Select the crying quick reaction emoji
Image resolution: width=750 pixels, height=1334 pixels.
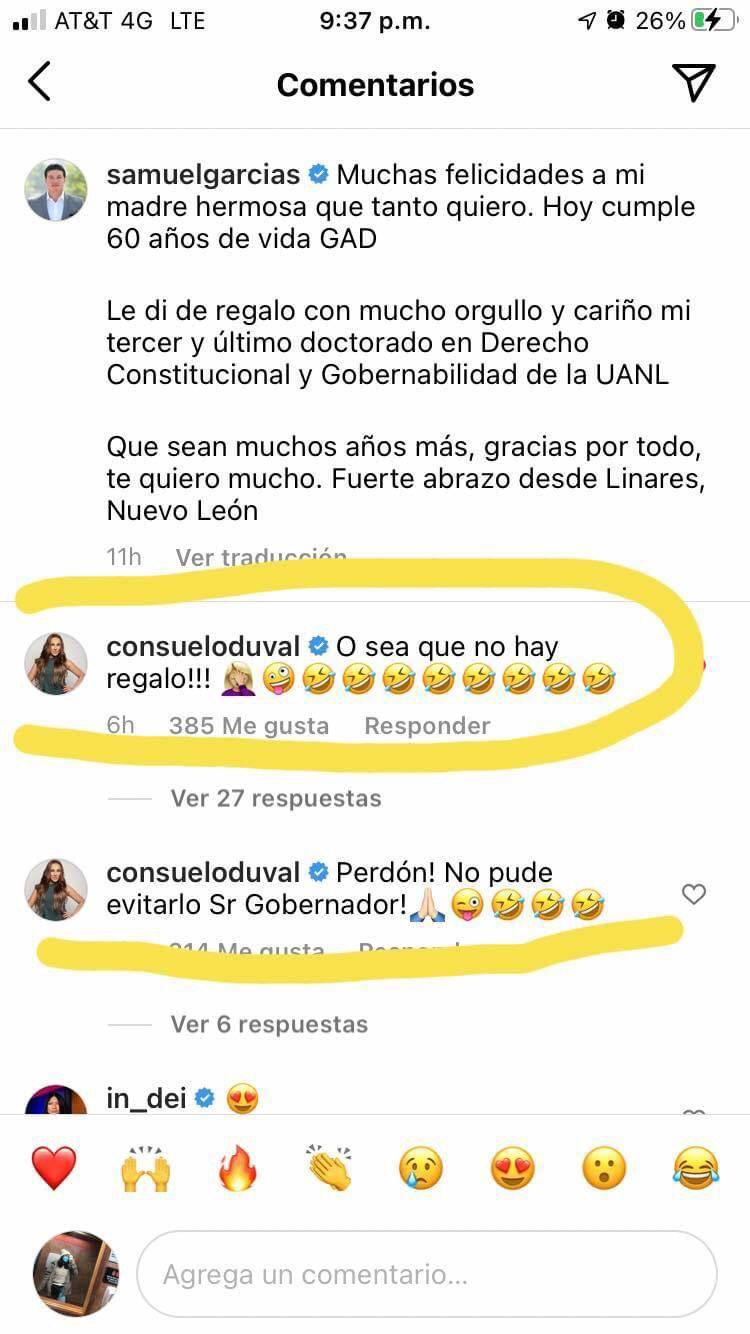click(x=421, y=1166)
